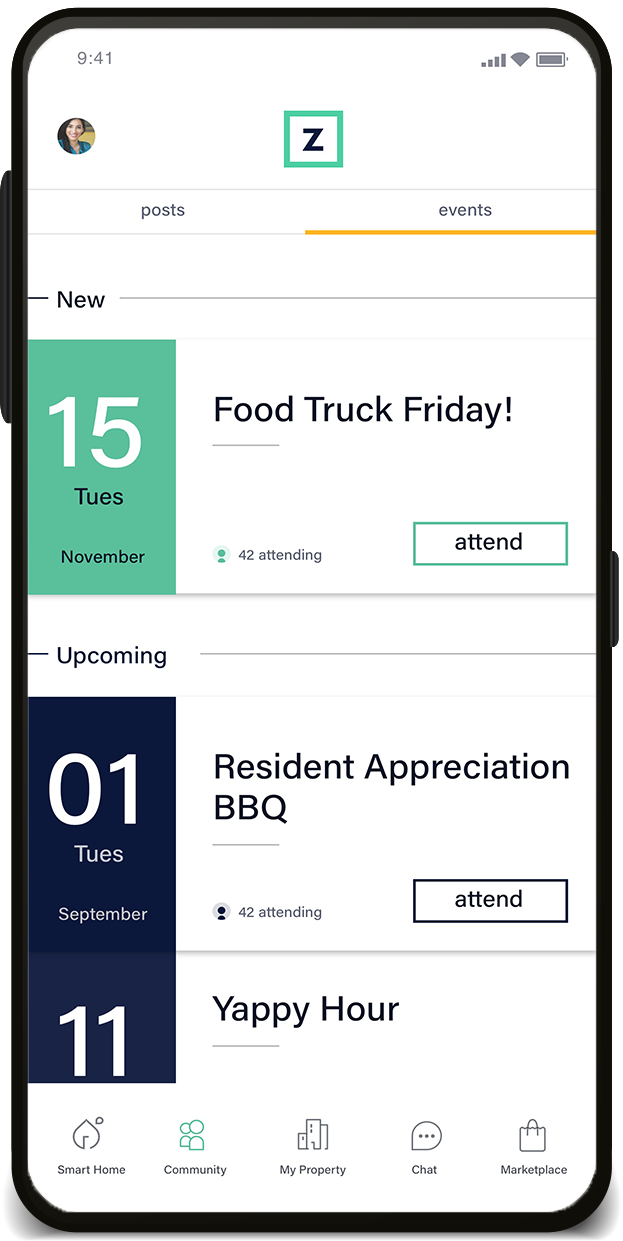Open the profile avatar photo

coord(76,136)
